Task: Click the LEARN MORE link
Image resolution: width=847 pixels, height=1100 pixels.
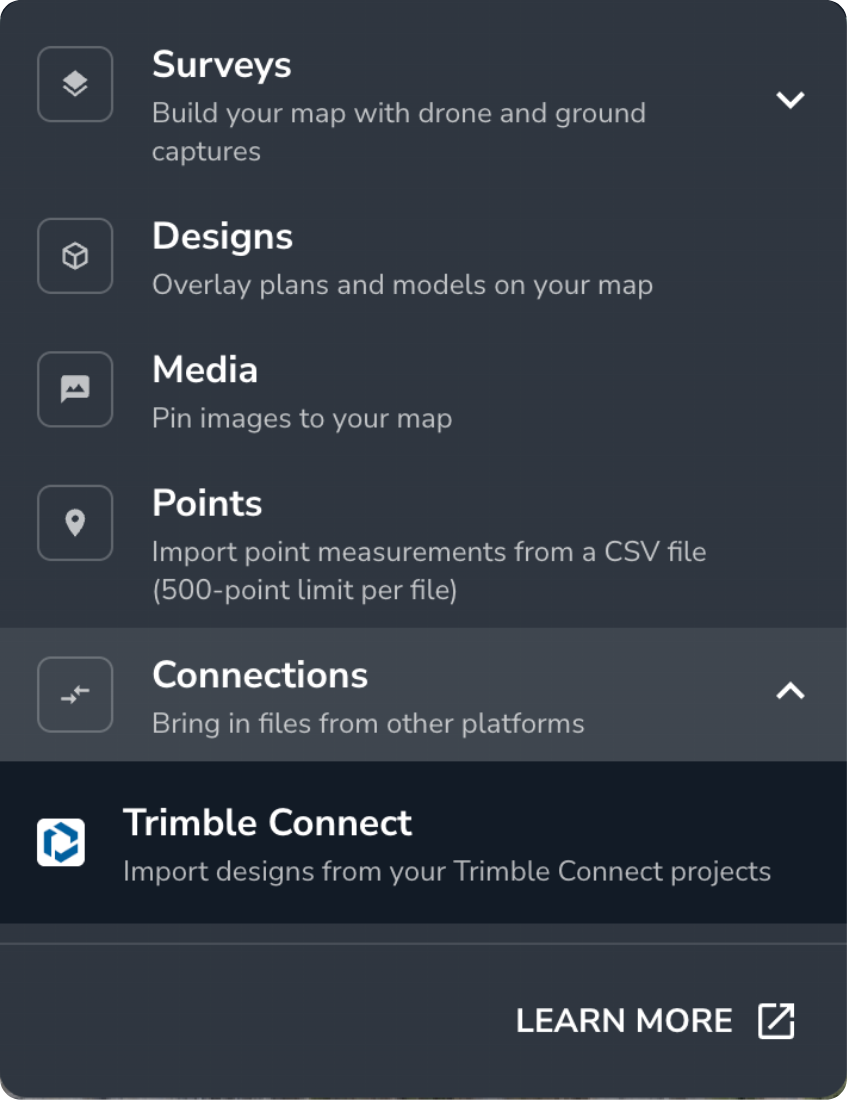Action: [x=624, y=1020]
